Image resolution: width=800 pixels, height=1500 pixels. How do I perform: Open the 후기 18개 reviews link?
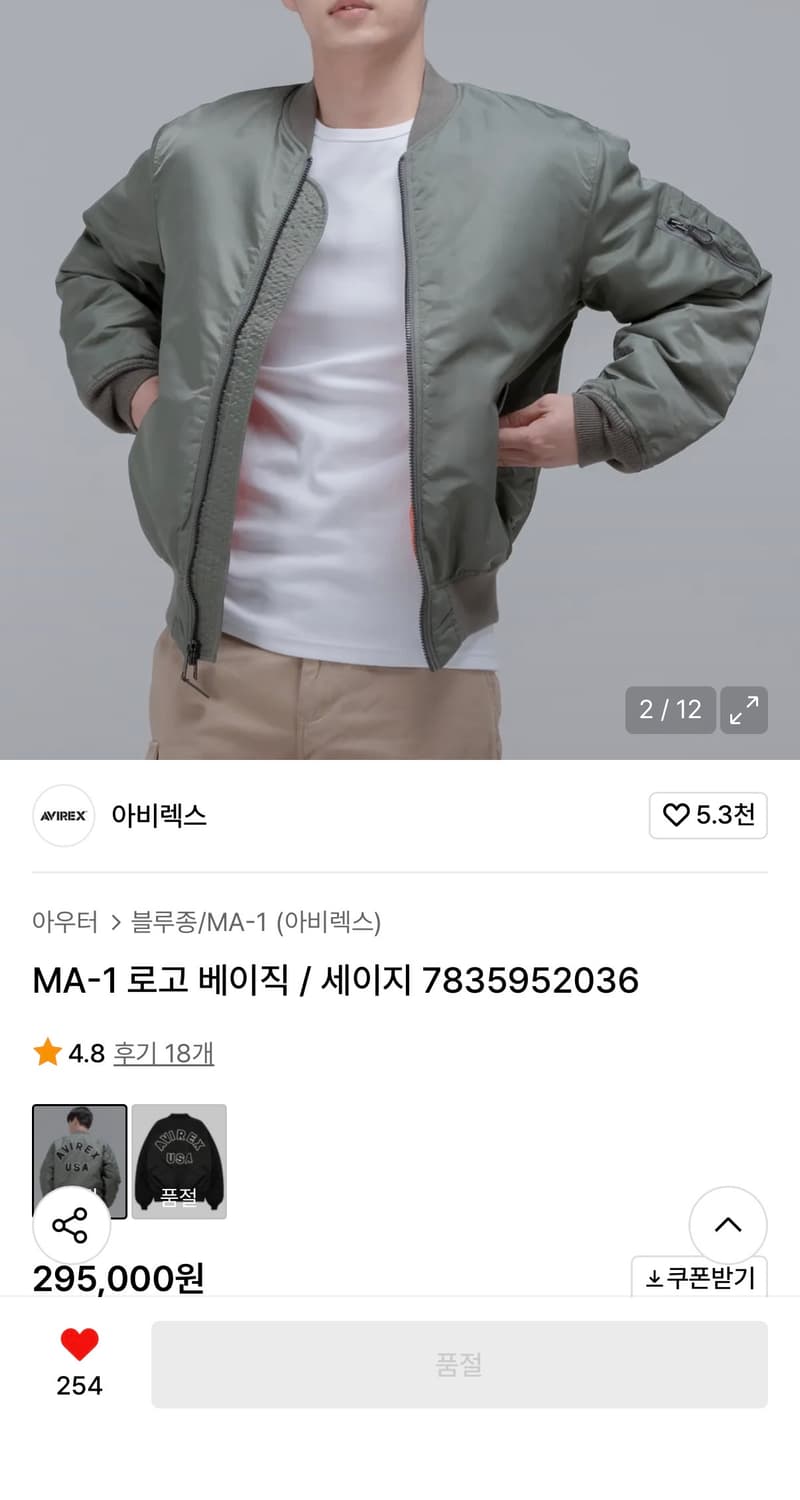click(164, 1052)
